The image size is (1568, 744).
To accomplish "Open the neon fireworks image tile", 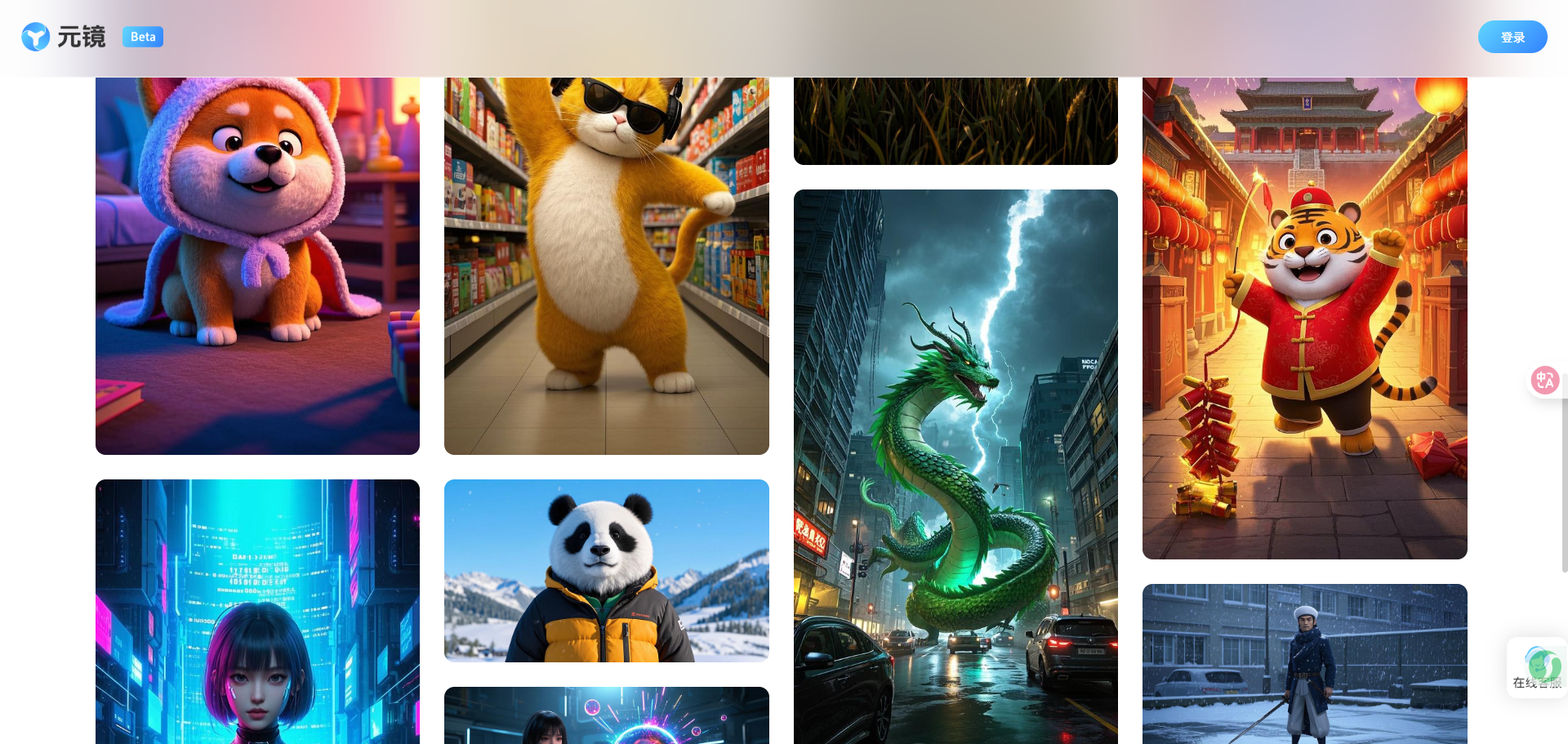I will click(606, 715).
